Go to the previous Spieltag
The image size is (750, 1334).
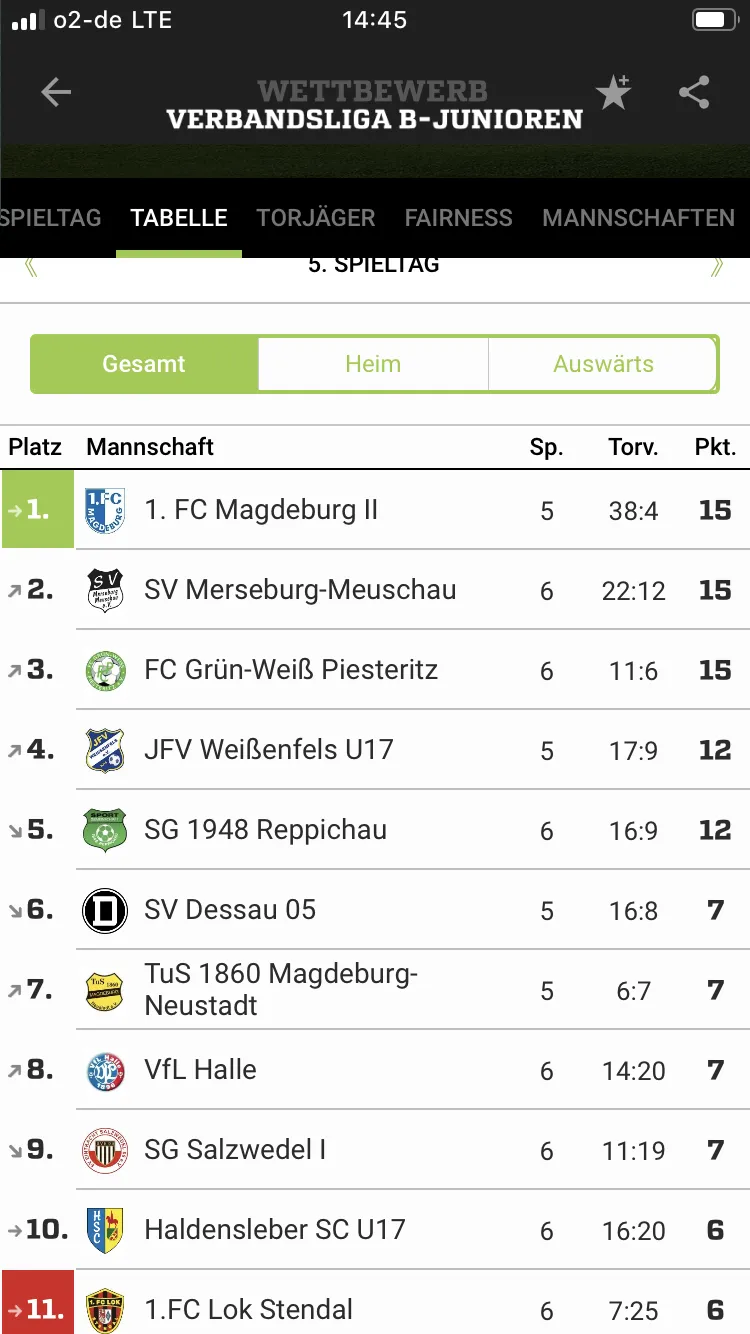click(31, 267)
